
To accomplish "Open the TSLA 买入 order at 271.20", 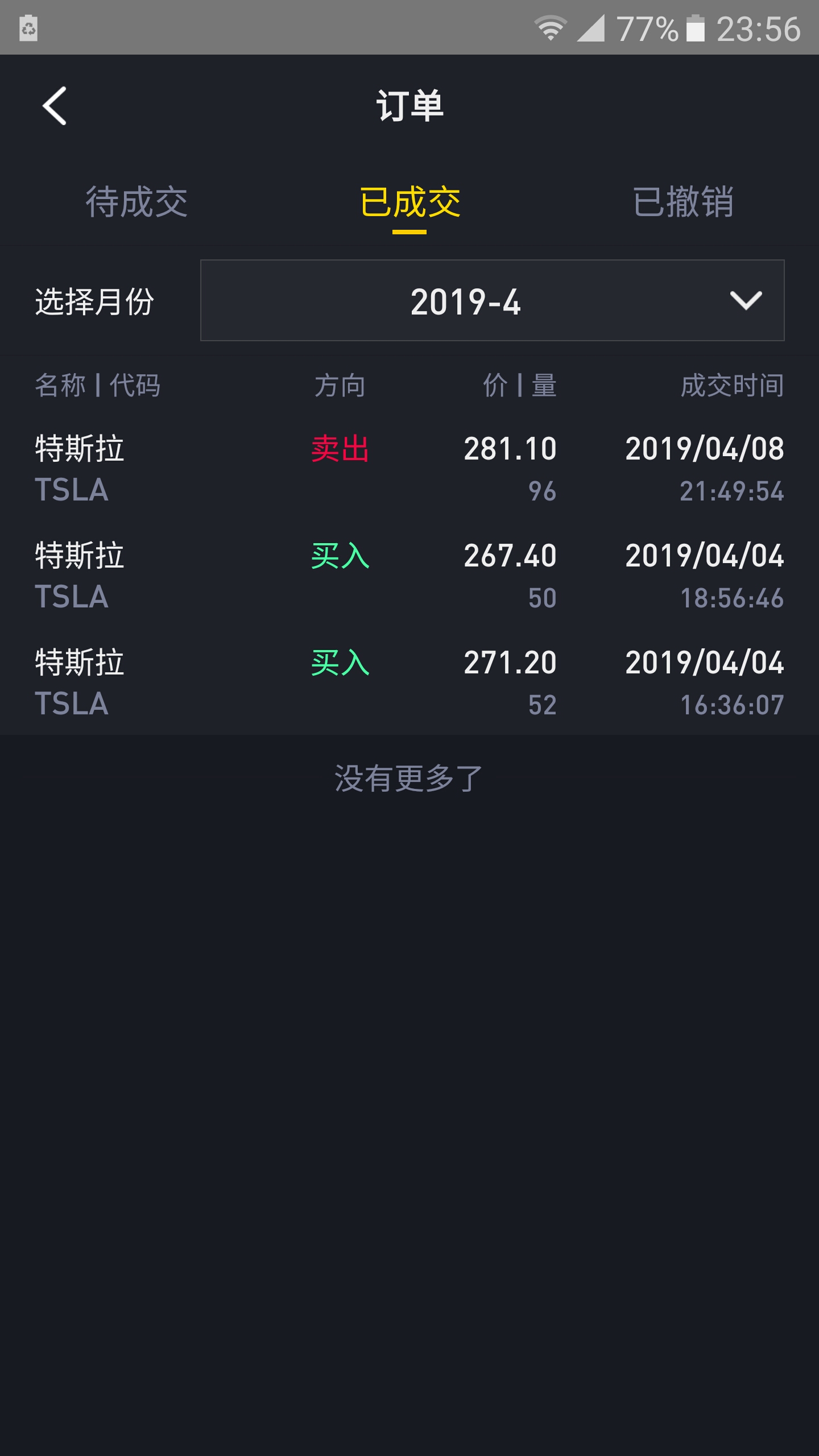I will [x=409, y=682].
